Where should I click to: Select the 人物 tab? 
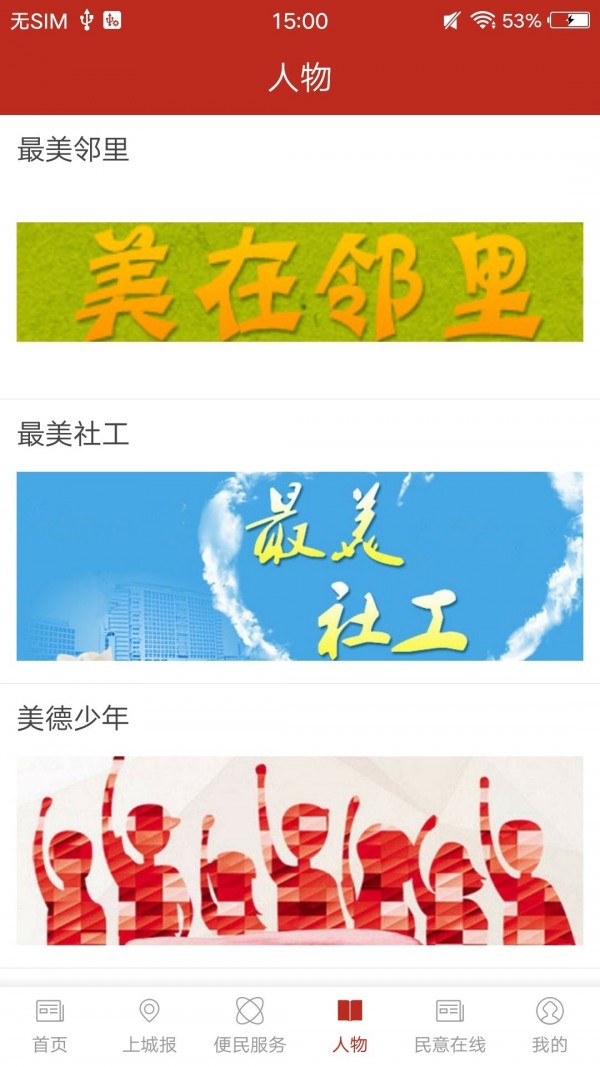coord(350,1025)
